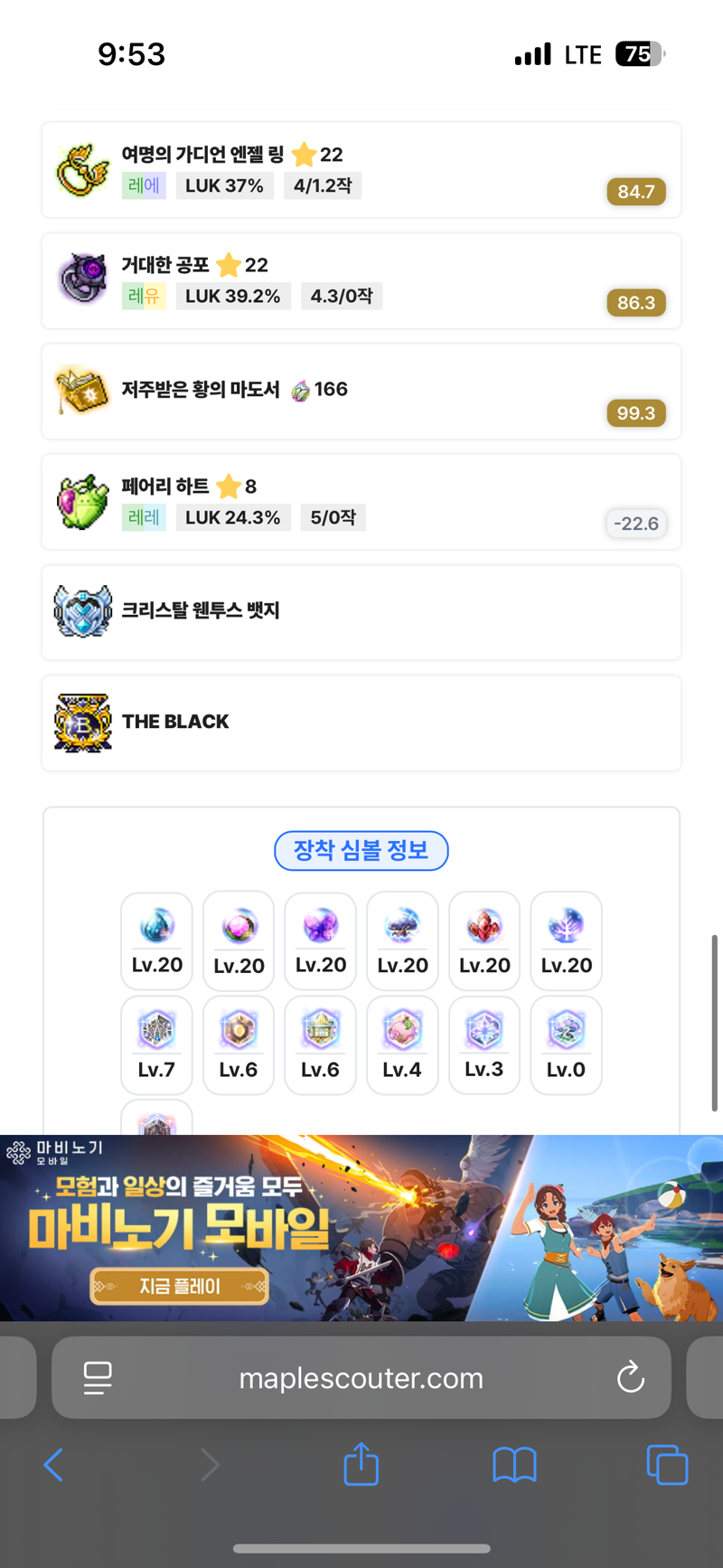Screen dimensions: 723x1568
Task: Reload the page
Action: tap(630, 1378)
